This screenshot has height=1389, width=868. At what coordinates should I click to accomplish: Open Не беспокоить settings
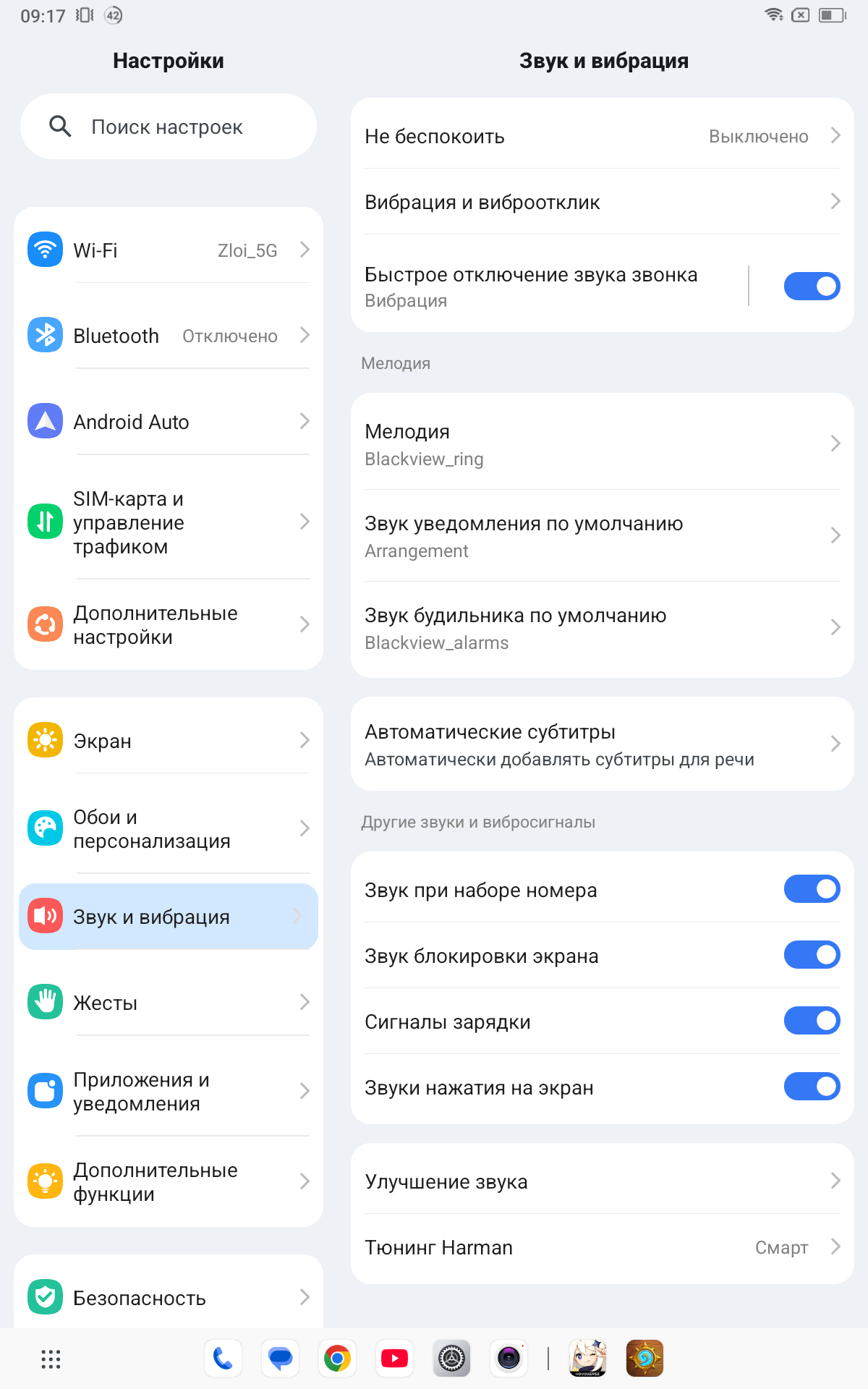pyautogui.click(x=602, y=136)
